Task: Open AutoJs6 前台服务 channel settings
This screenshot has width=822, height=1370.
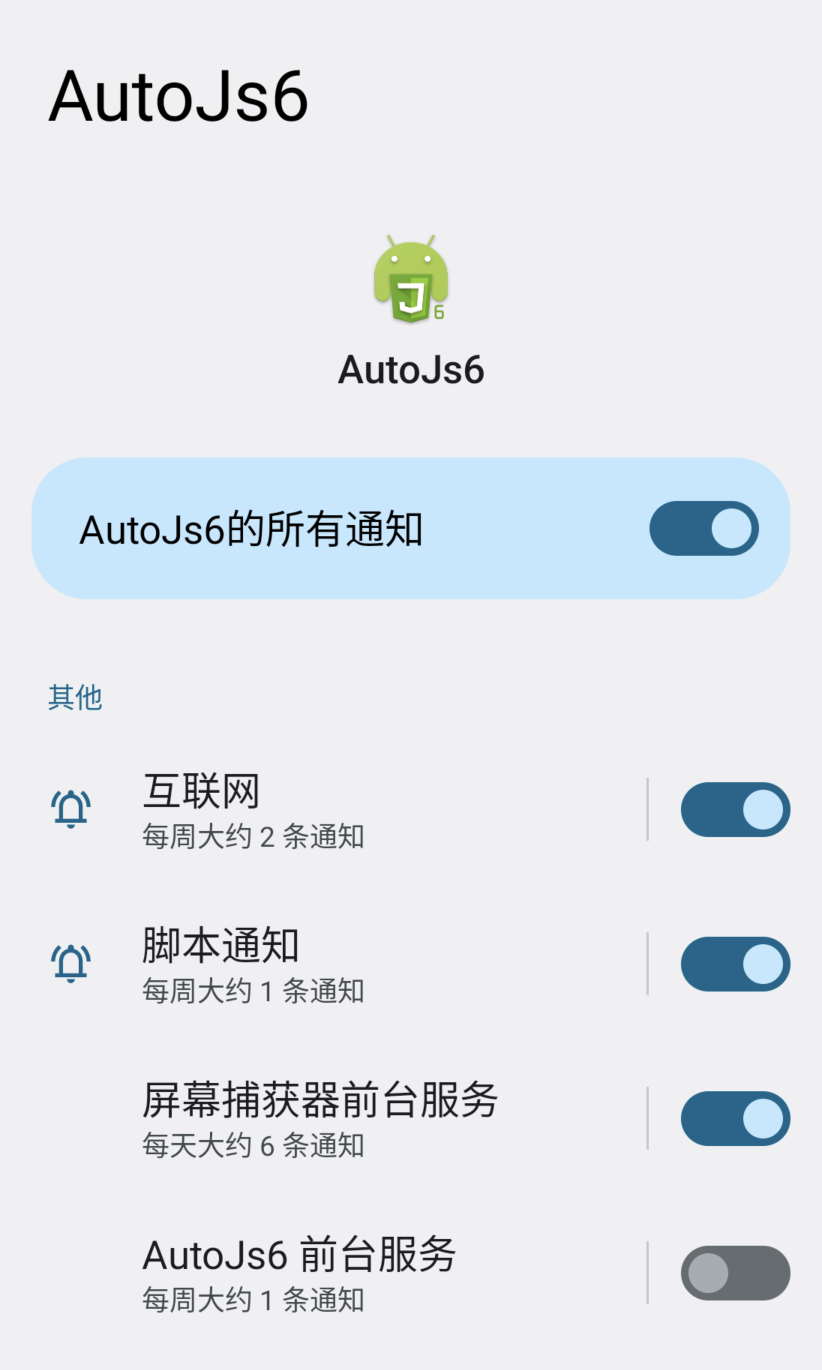Action: click(x=300, y=1273)
